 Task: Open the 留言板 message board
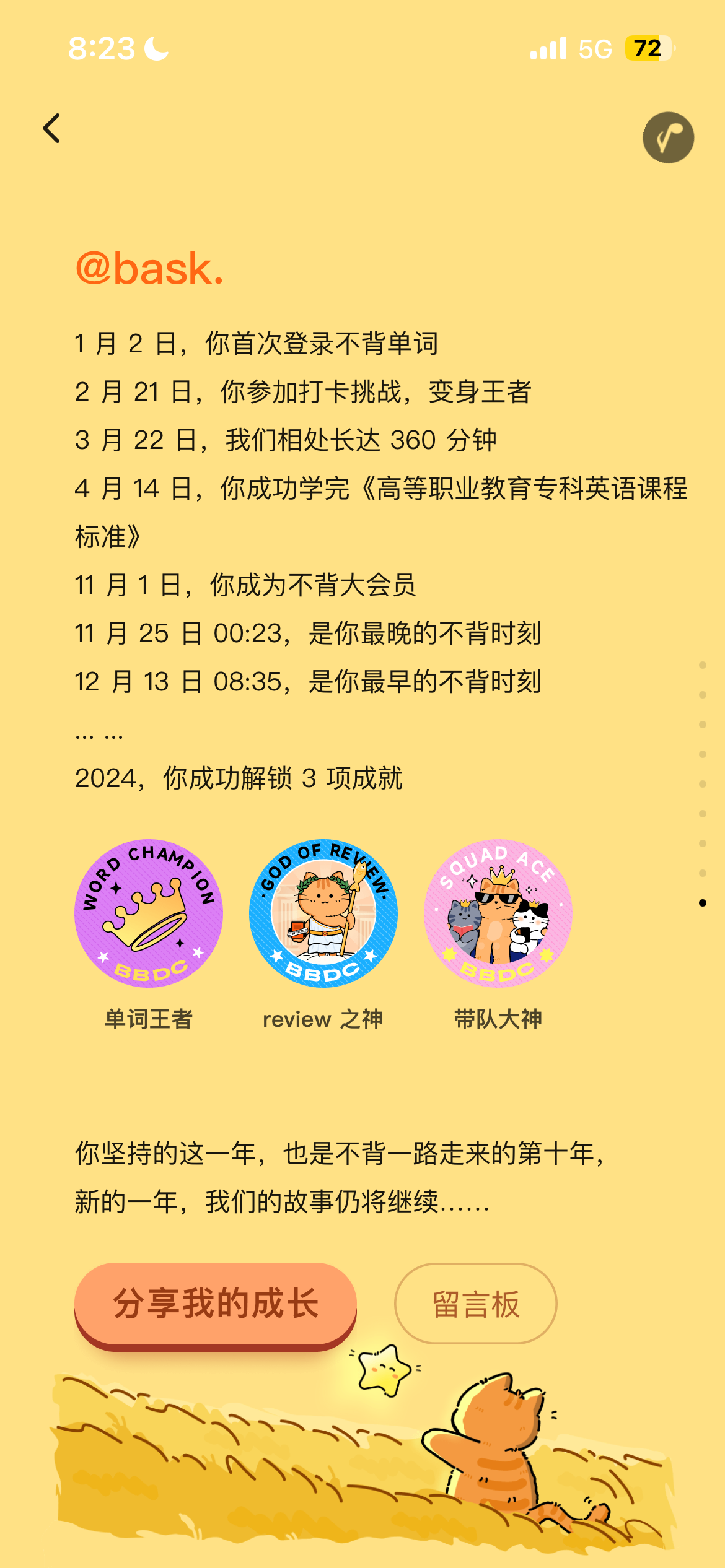475,1303
